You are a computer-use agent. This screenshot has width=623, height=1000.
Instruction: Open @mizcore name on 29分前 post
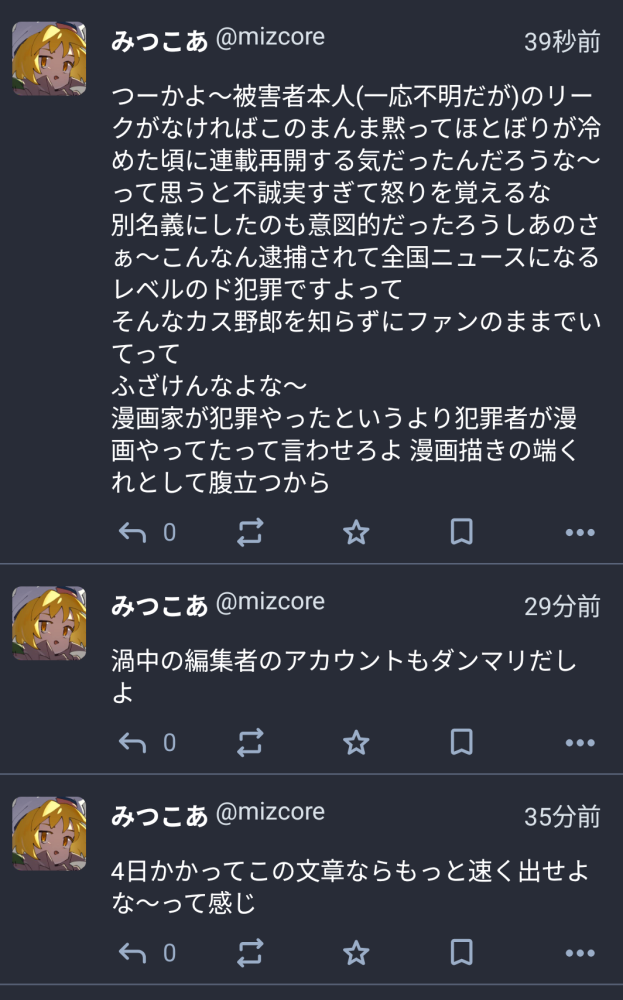click(x=269, y=603)
